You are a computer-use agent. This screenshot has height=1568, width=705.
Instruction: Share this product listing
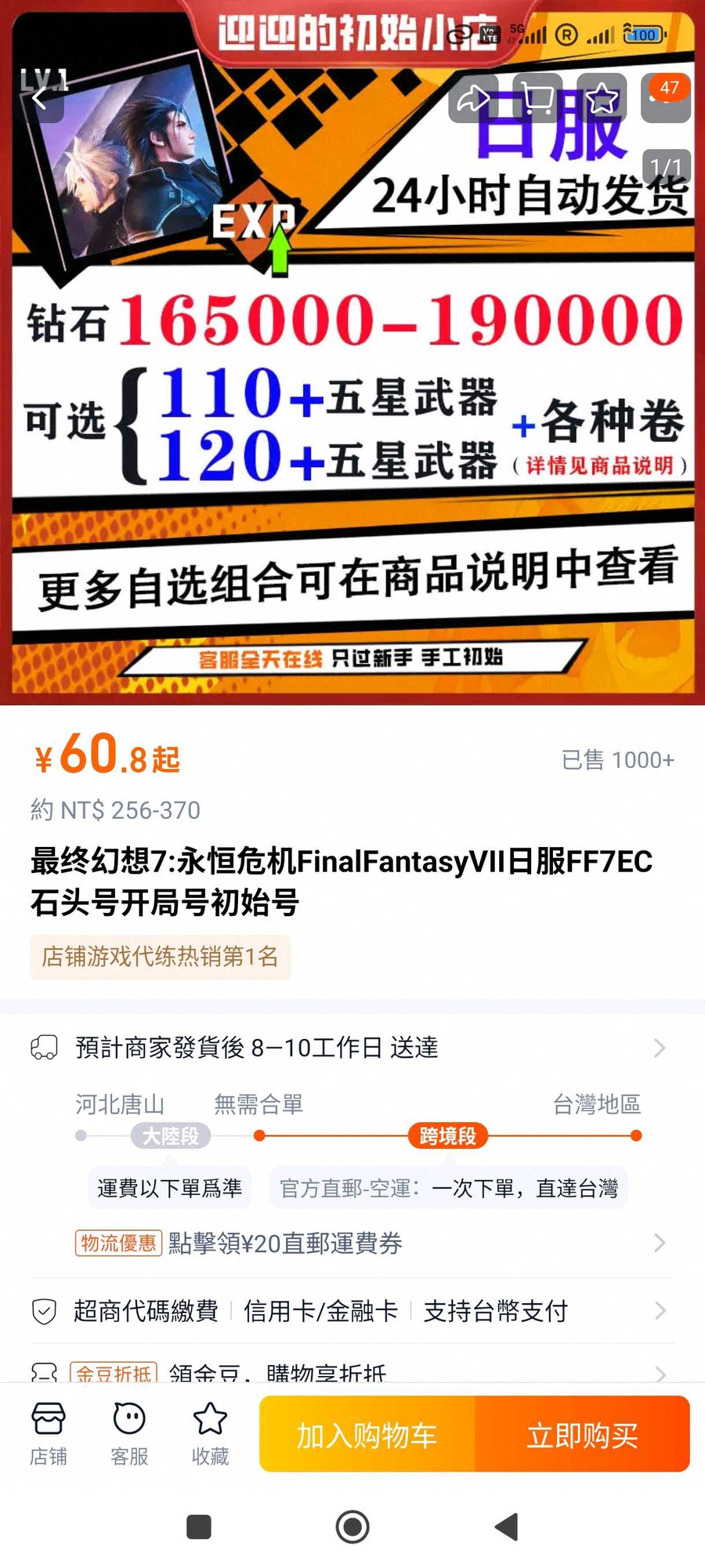click(473, 98)
